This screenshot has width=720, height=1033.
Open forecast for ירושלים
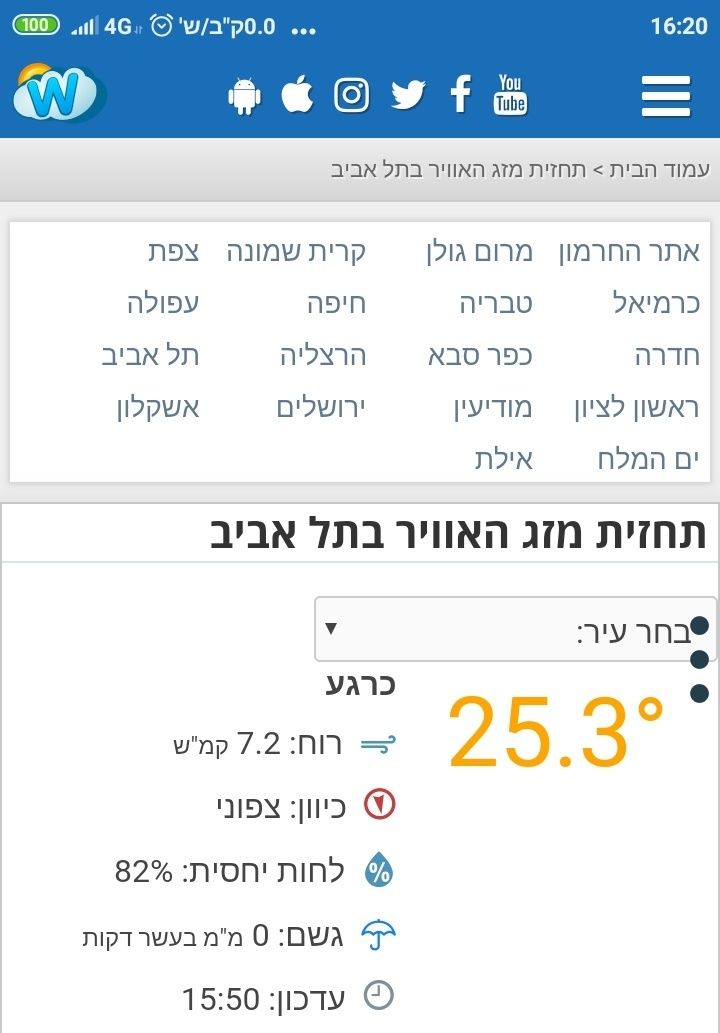pos(321,407)
